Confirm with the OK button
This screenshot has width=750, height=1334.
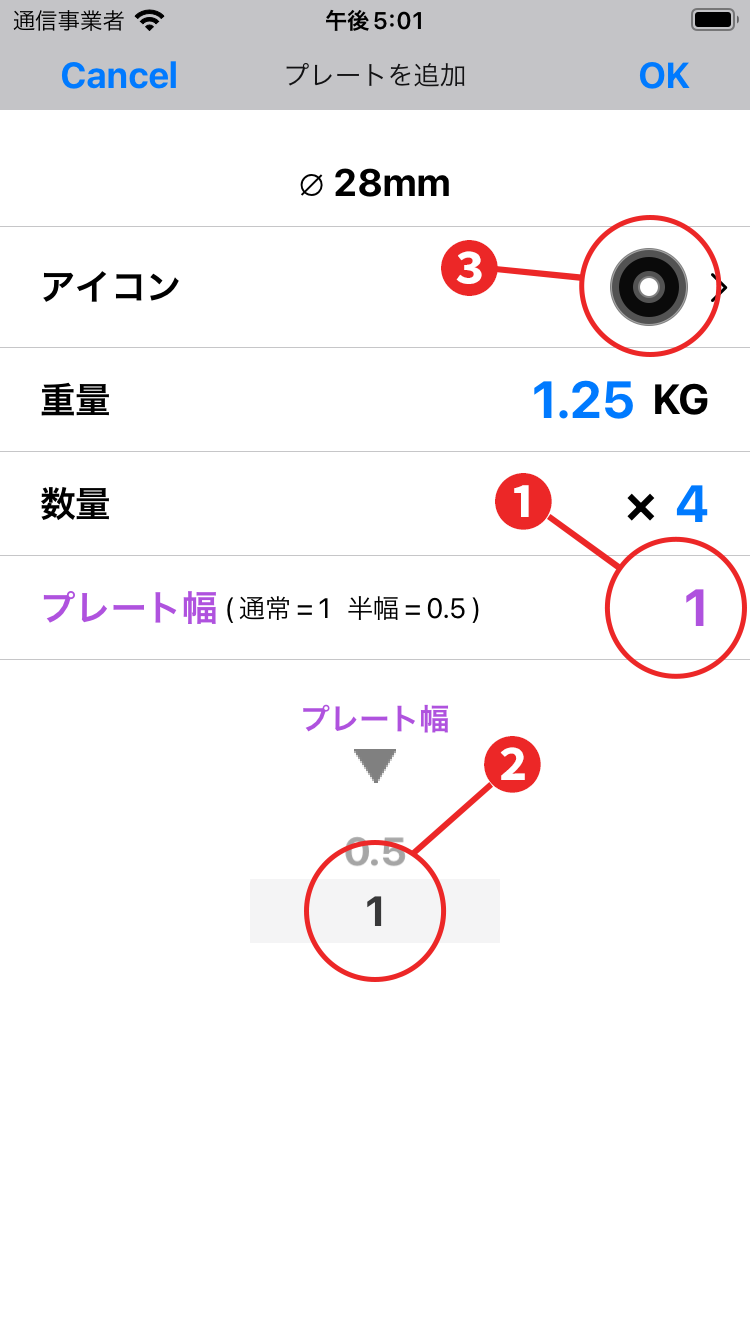pos(663,76)
